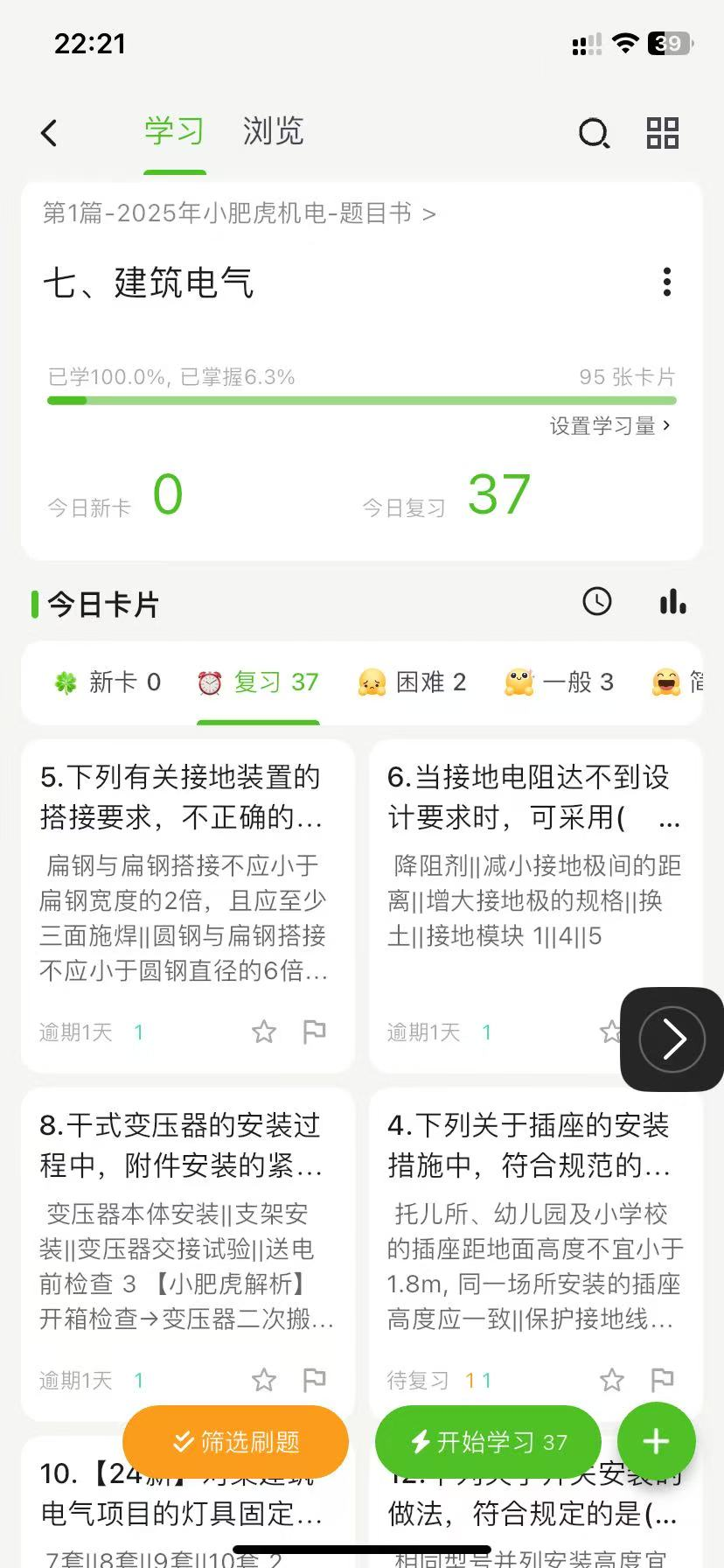
Task: Open the search icon in the top bar
Action: 594,134
